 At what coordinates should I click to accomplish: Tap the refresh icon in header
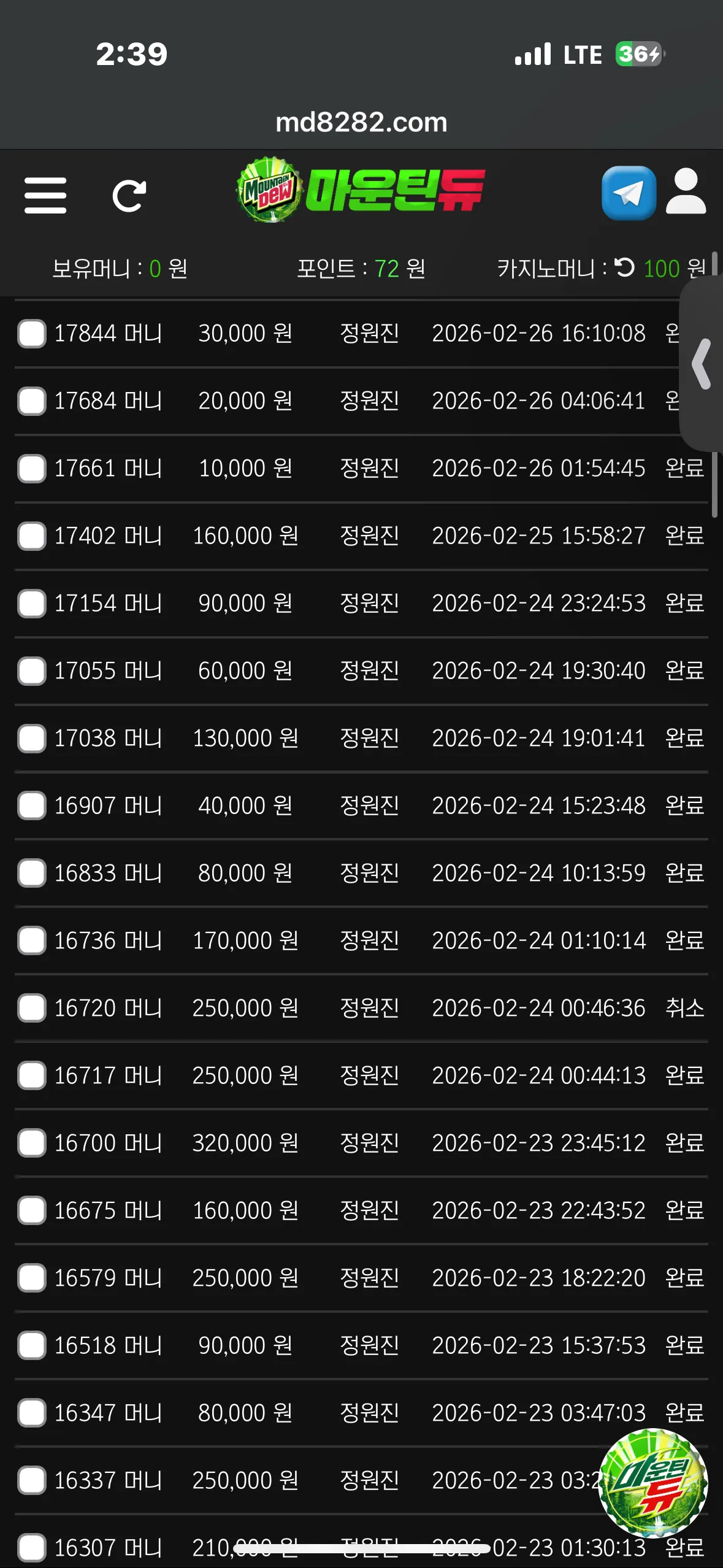129,196
